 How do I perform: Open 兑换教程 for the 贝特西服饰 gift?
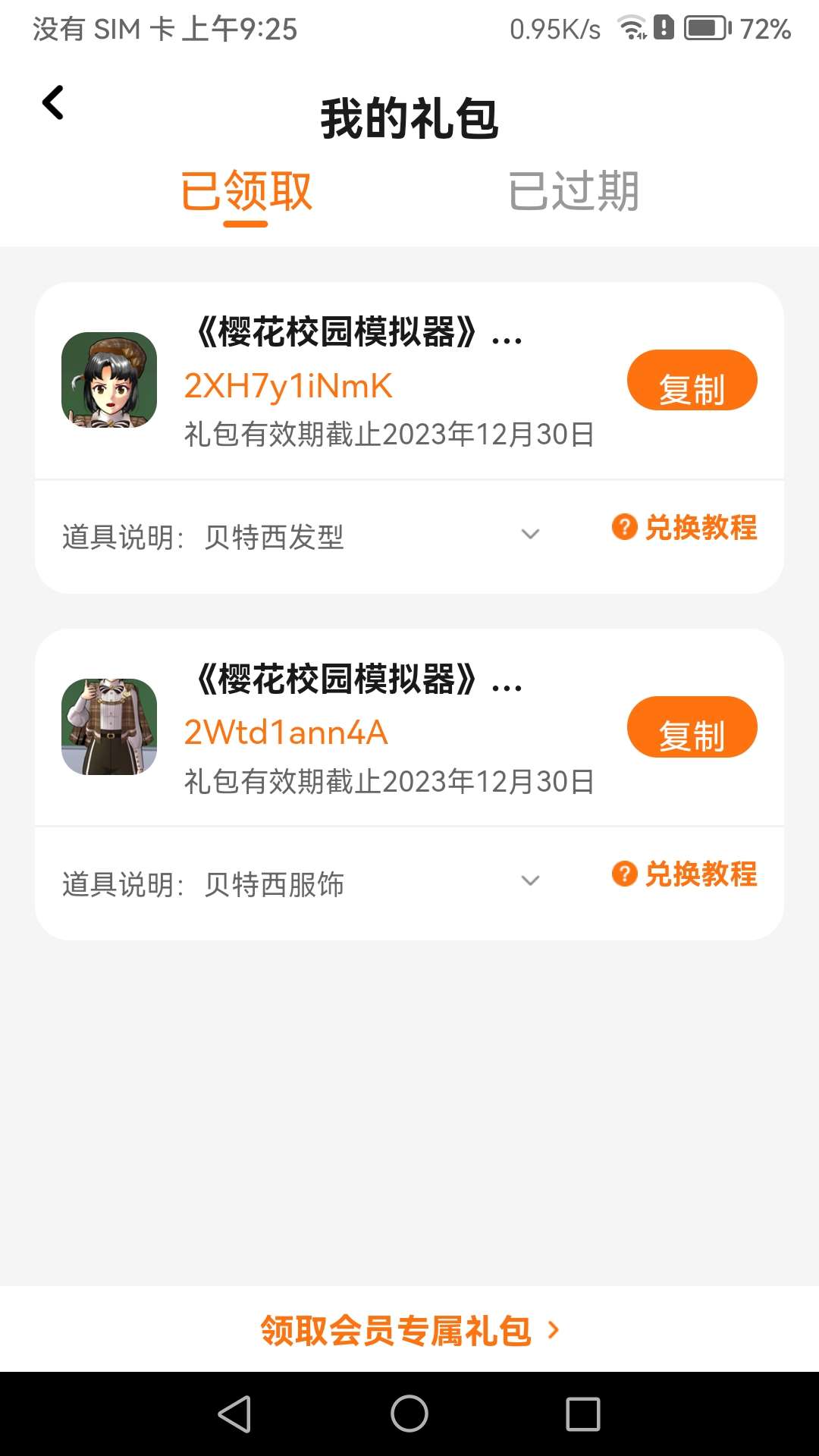(x=685, y=874)
